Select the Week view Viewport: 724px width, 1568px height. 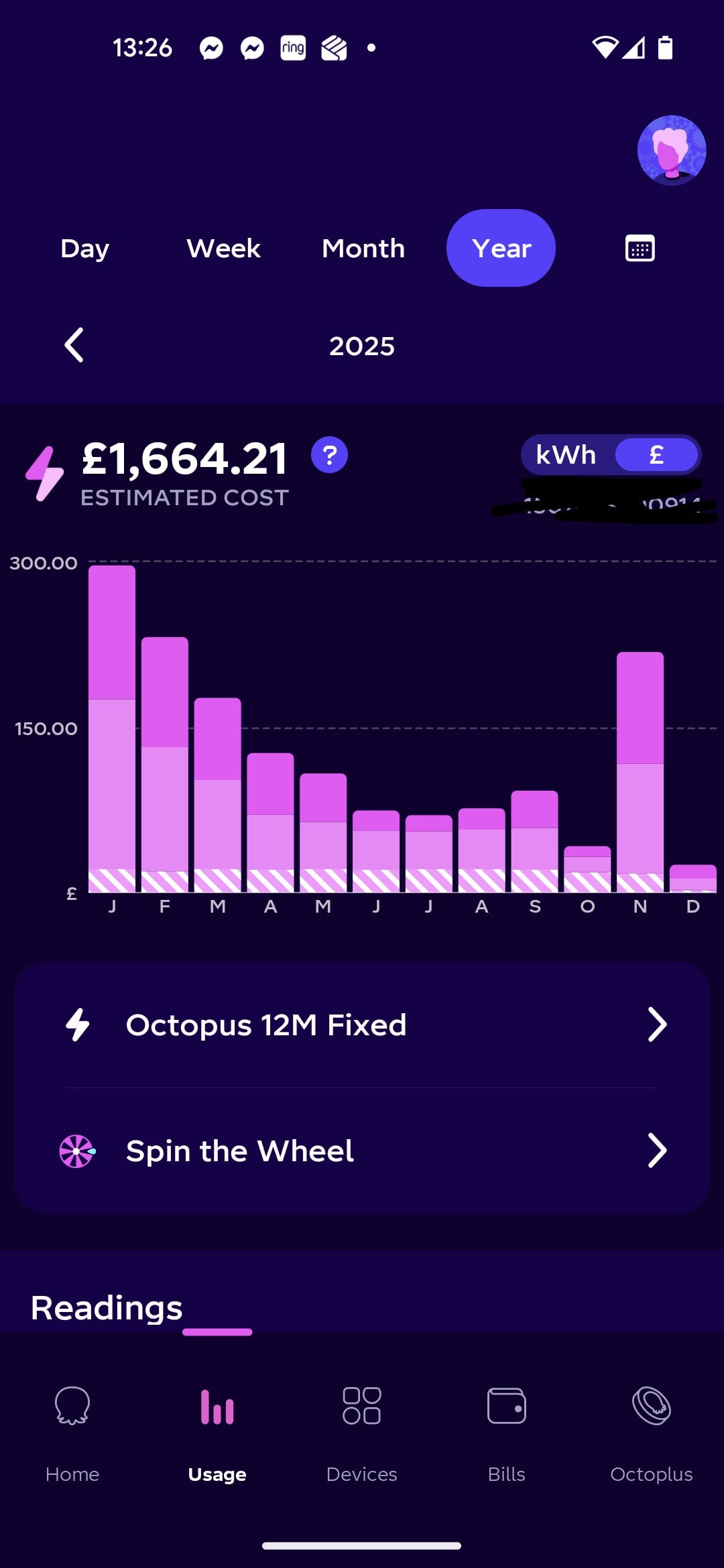(223, 249)
